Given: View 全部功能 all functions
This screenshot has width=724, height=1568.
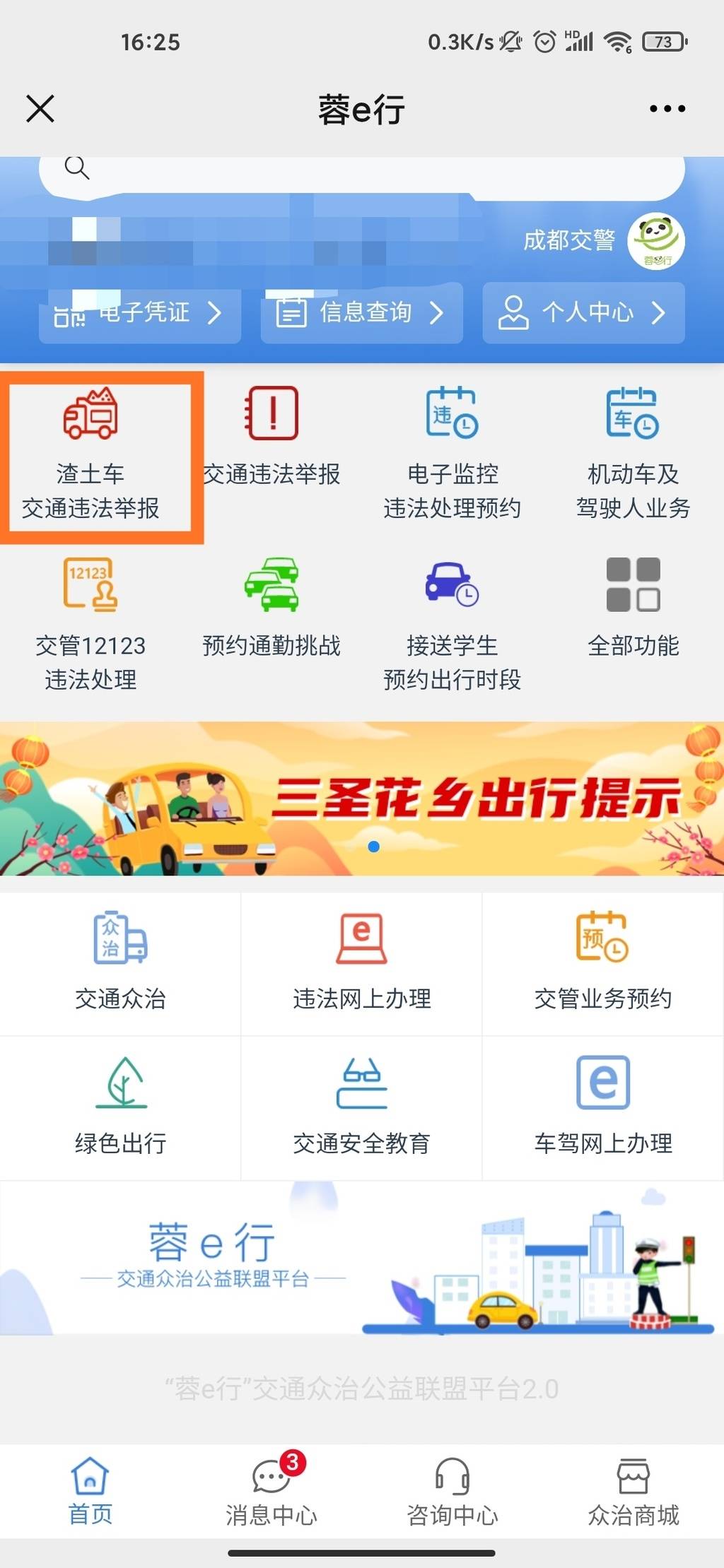Looking at the screenshot, I should click(633, 608).
